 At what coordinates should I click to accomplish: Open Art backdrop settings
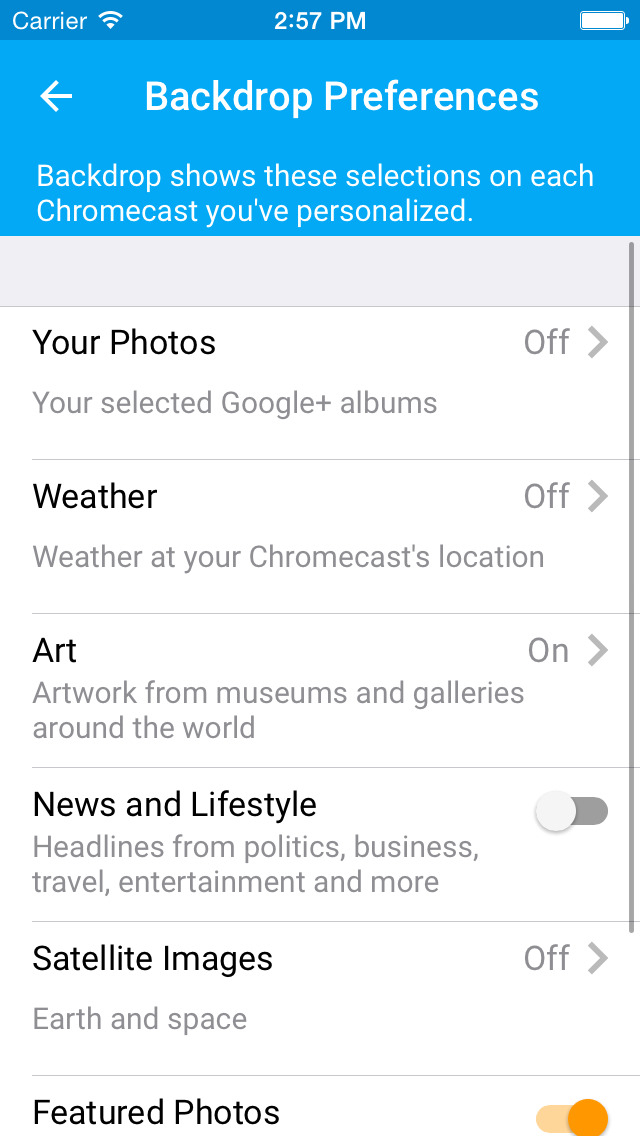click(x=320, y=690)
